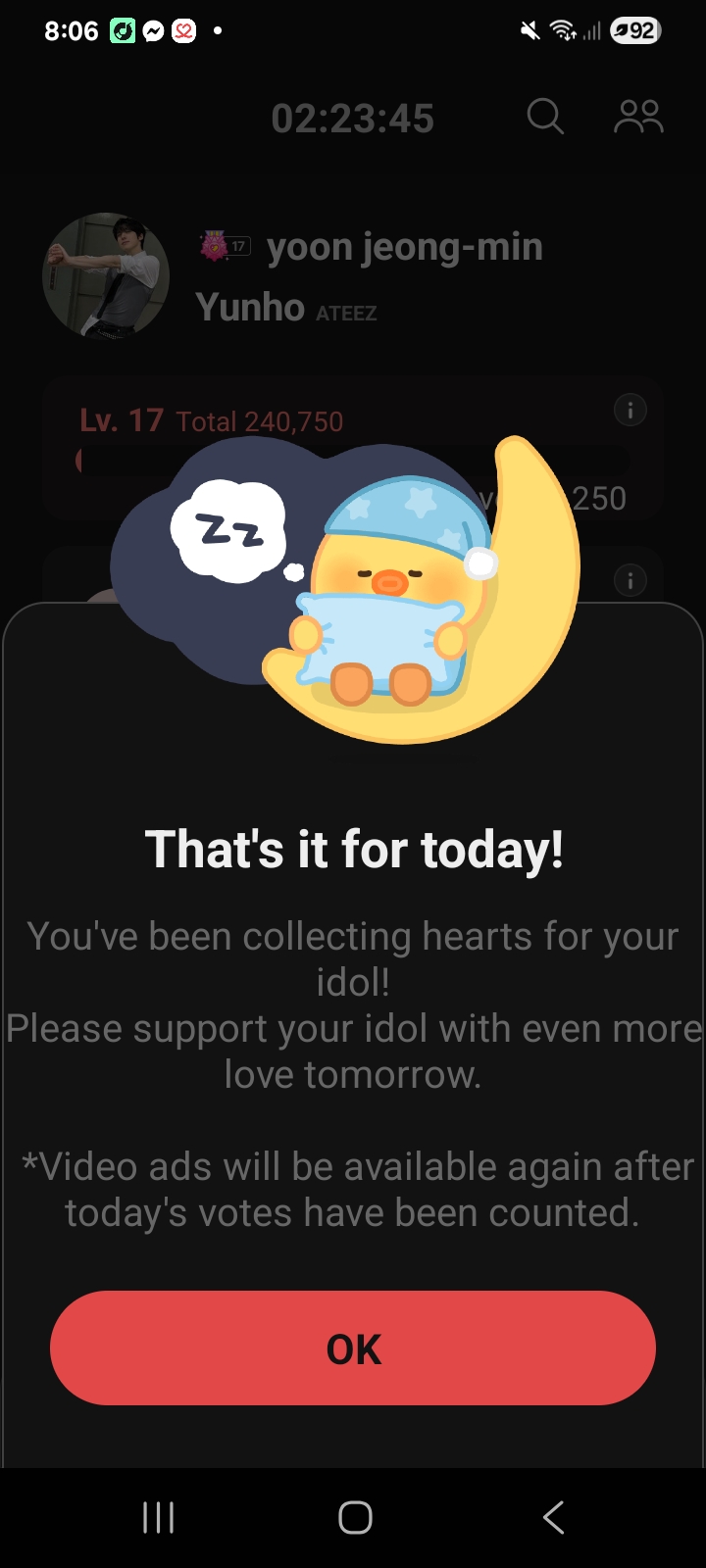Open the friends icon

(638, 117)
